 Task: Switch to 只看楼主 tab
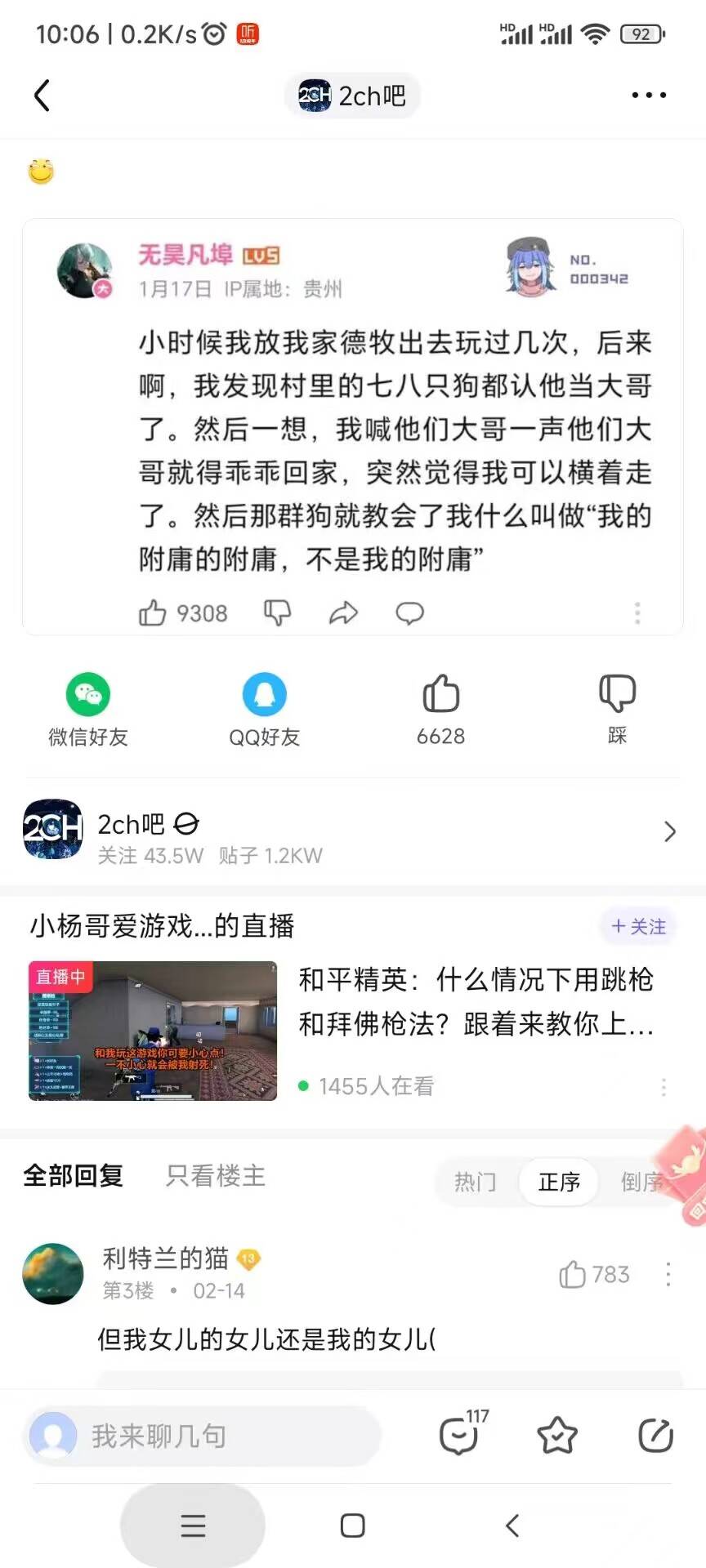pyautogui.click(x=216, y=1176)
